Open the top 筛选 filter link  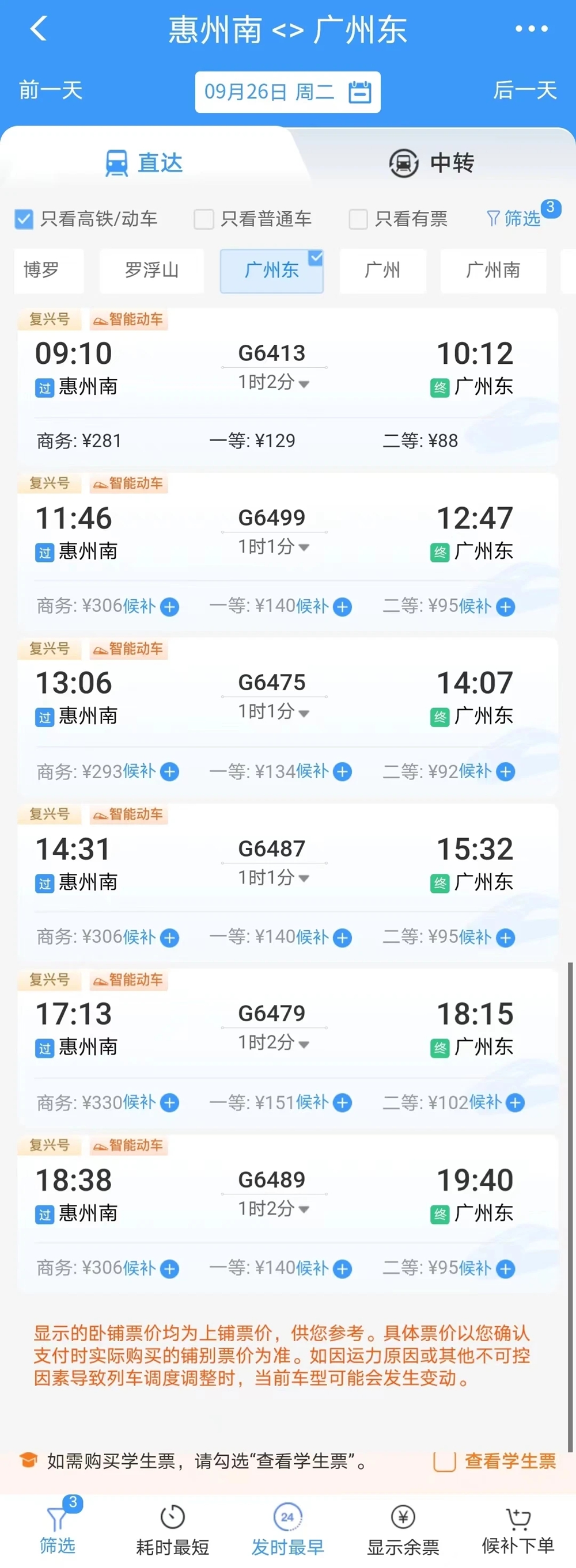pyautogui.click(x=514, y=219)
